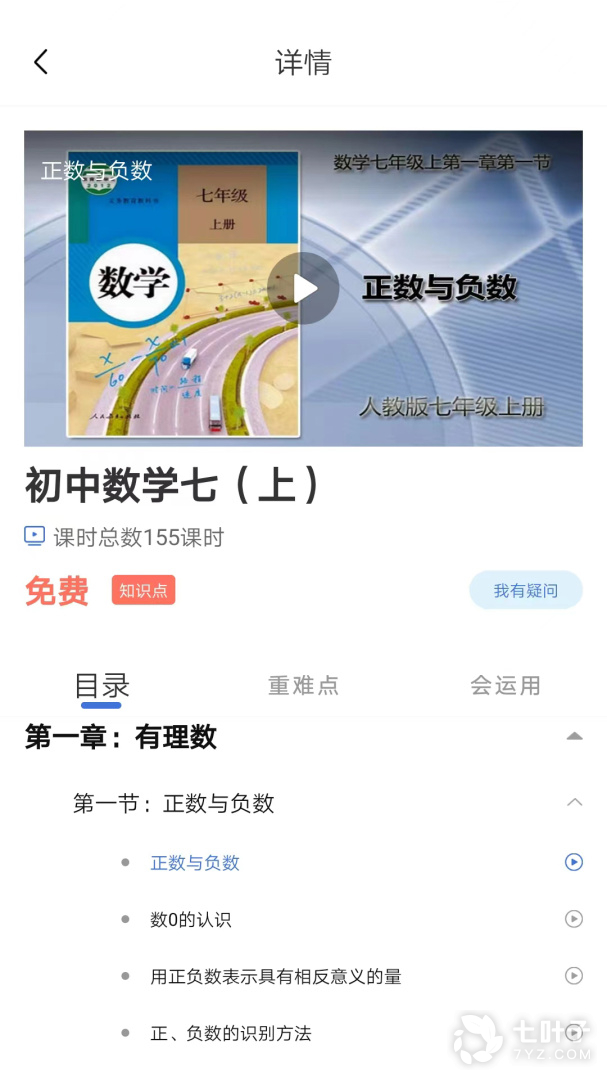Image resolution: width=607 pixels, height=1080 pixels.
Task: Tap the 知识点 tag
Action: [143, 590]
